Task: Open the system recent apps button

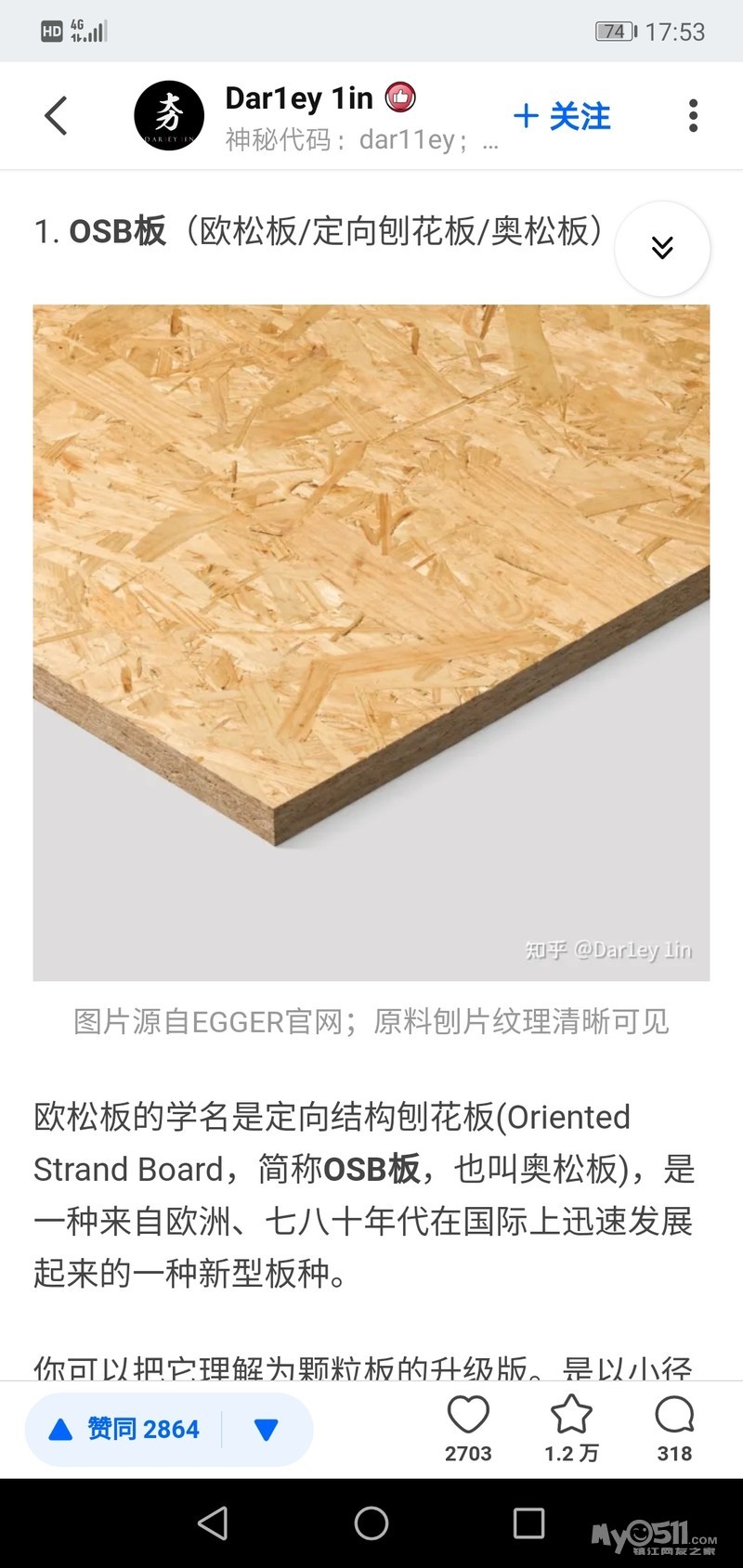Action: pos(528,1523)
